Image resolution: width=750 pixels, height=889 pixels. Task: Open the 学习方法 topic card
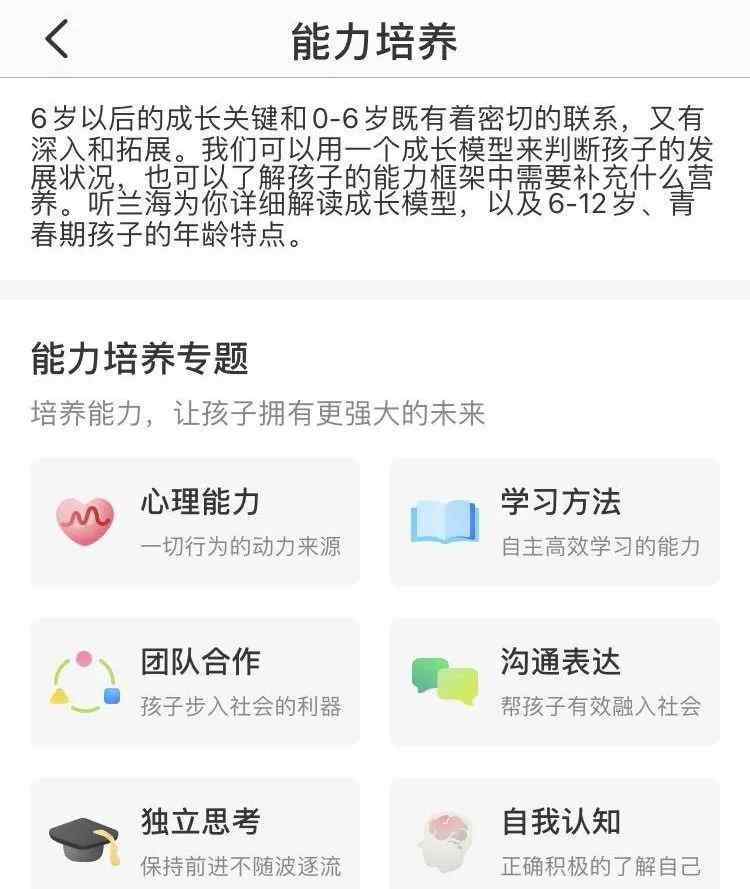point(554,522)
